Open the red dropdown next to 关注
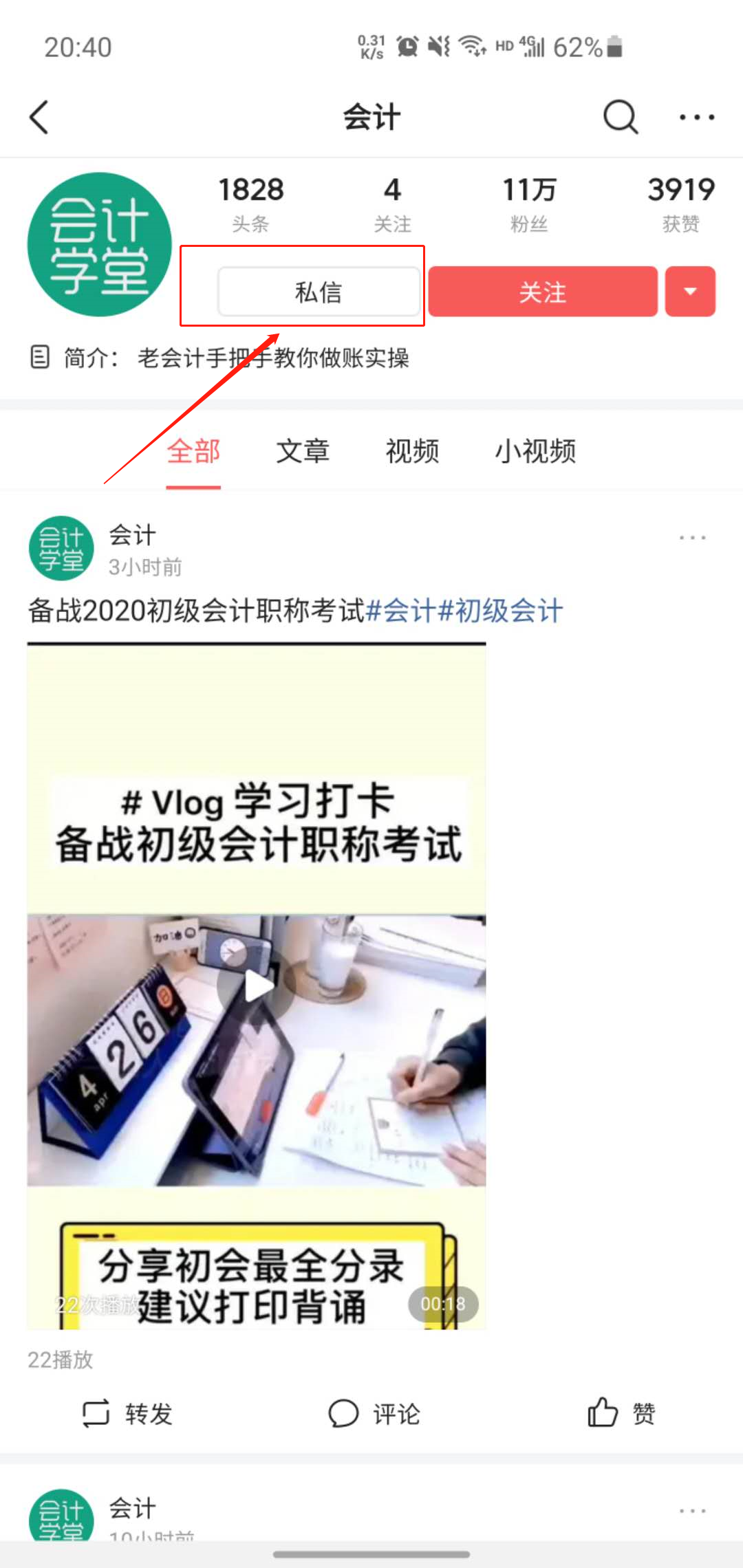The height and width of the screenshot is (1568, 743). click(690, 292)
